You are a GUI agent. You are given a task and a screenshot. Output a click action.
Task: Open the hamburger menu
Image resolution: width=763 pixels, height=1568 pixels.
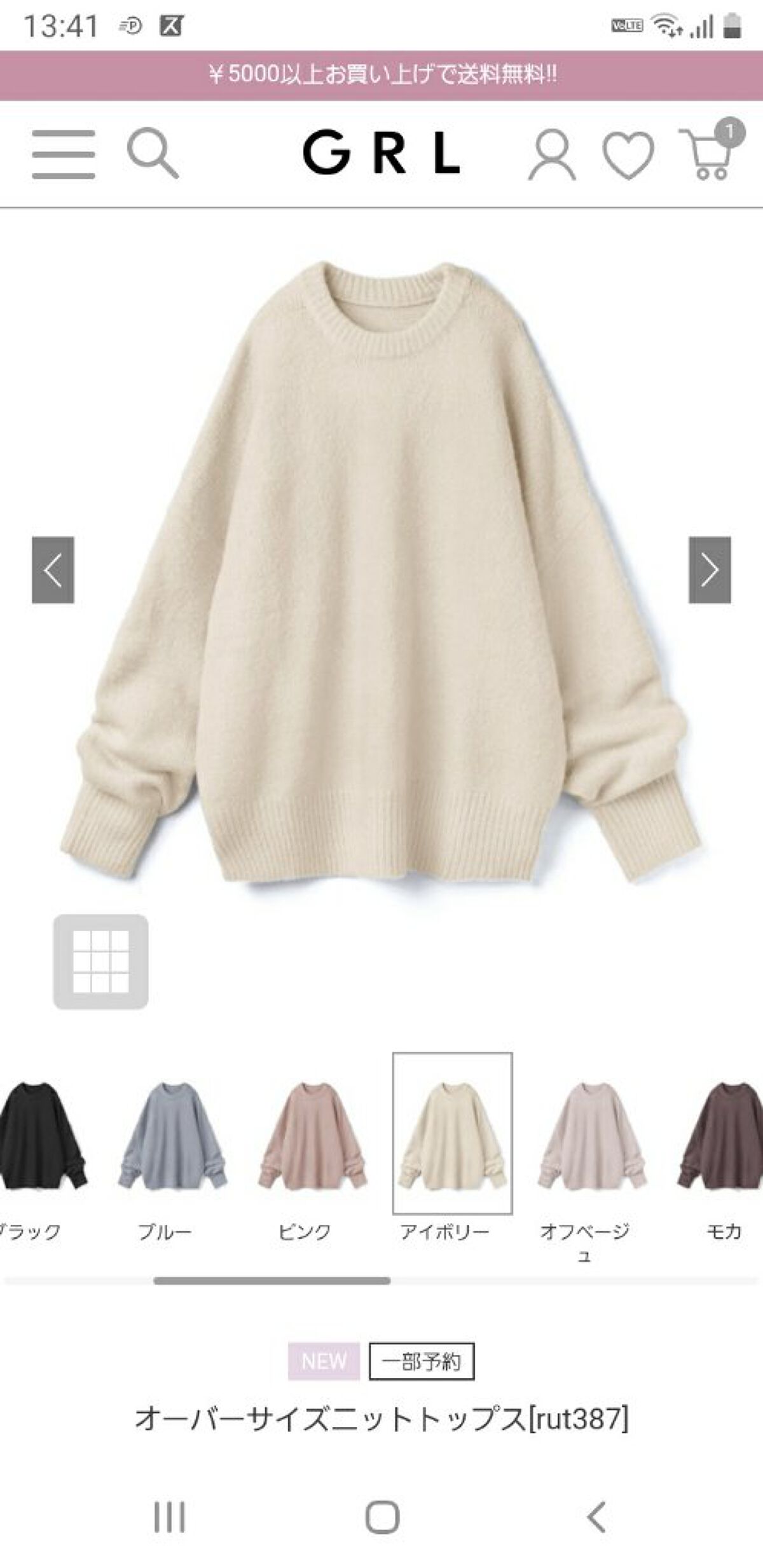[x=63, y=154]
